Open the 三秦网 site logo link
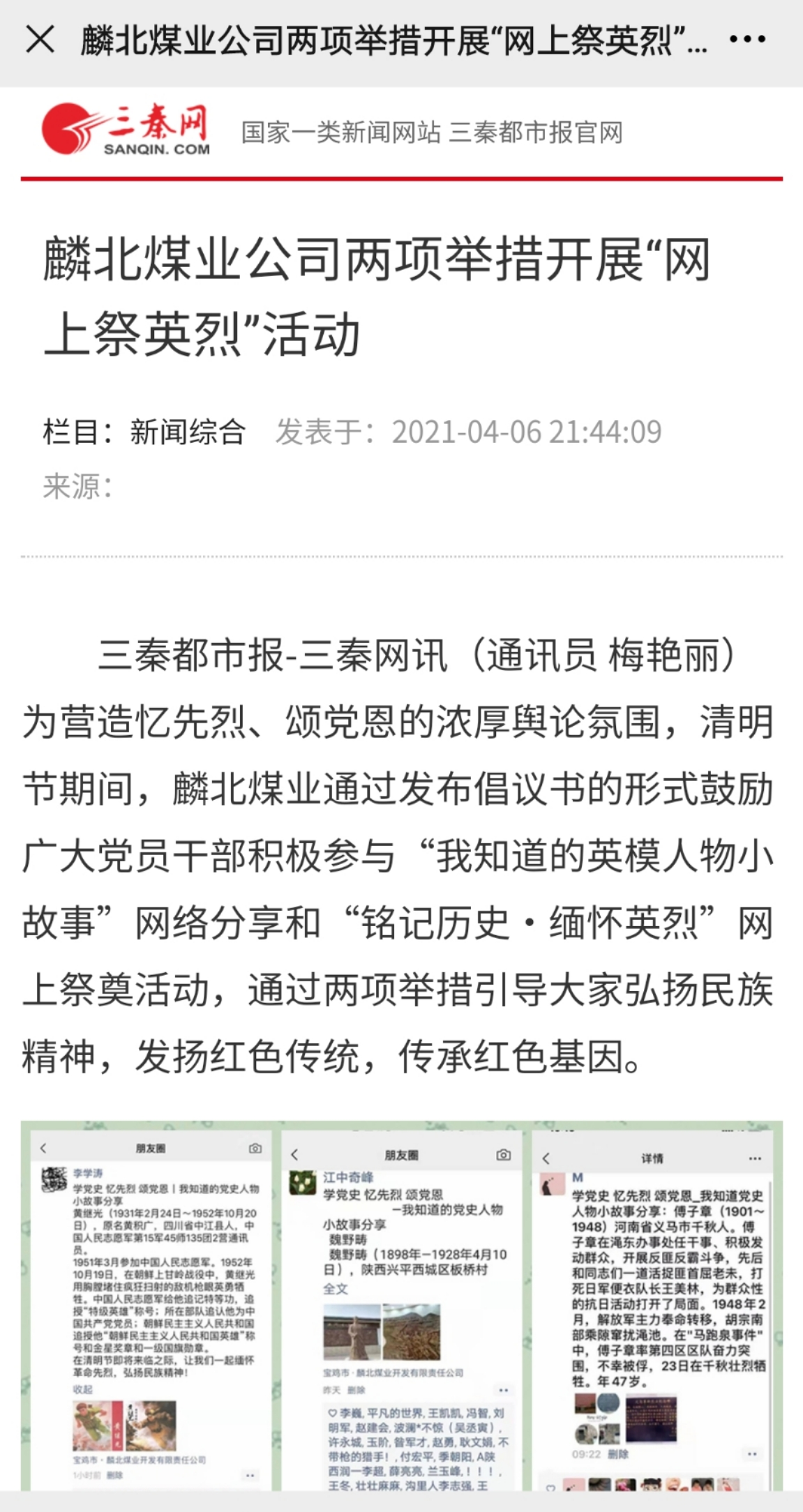This screenshot has height=1512, width=803. (x=126, y=130)
